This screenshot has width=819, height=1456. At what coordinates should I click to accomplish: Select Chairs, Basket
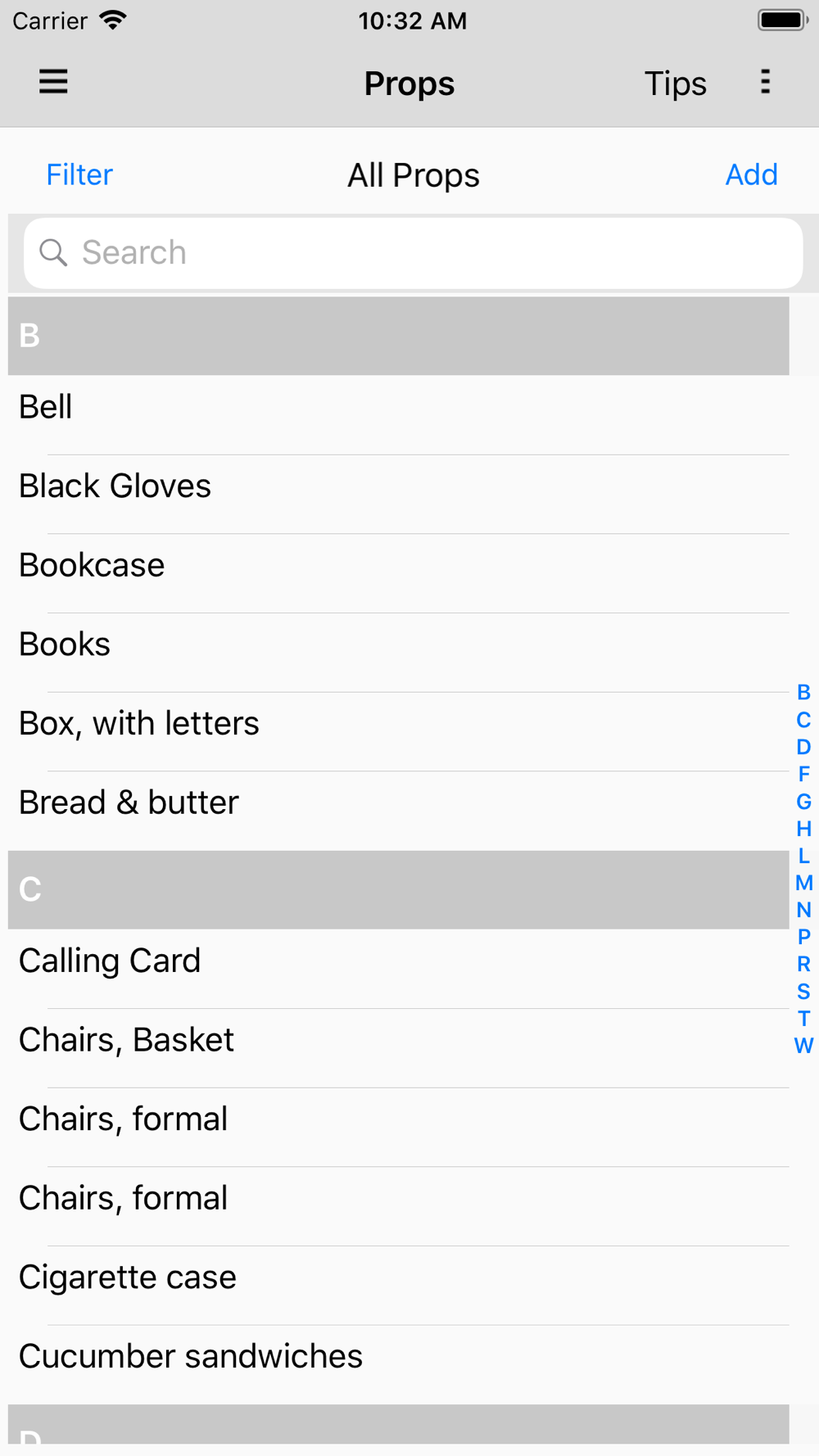399,1040
